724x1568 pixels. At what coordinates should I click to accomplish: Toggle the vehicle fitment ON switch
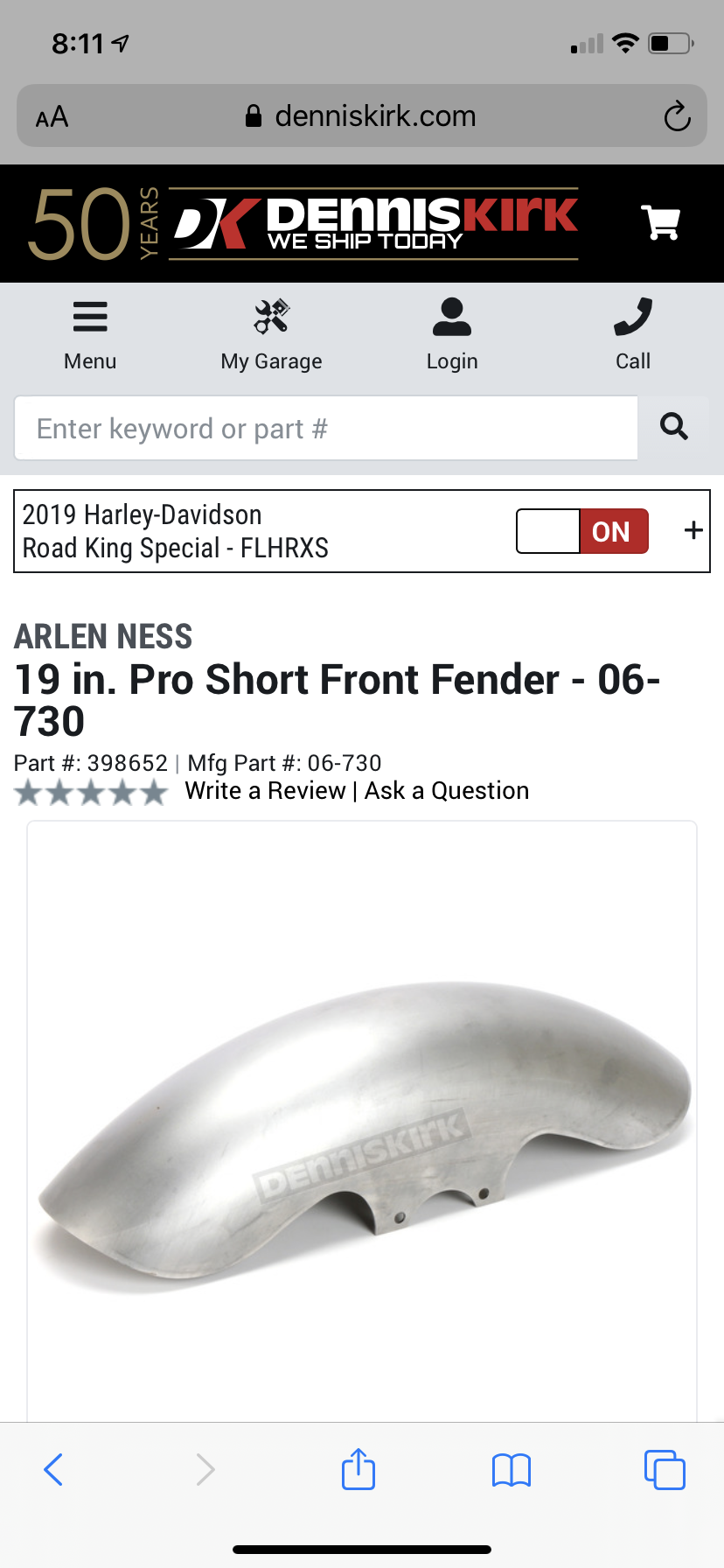(582, 531)
